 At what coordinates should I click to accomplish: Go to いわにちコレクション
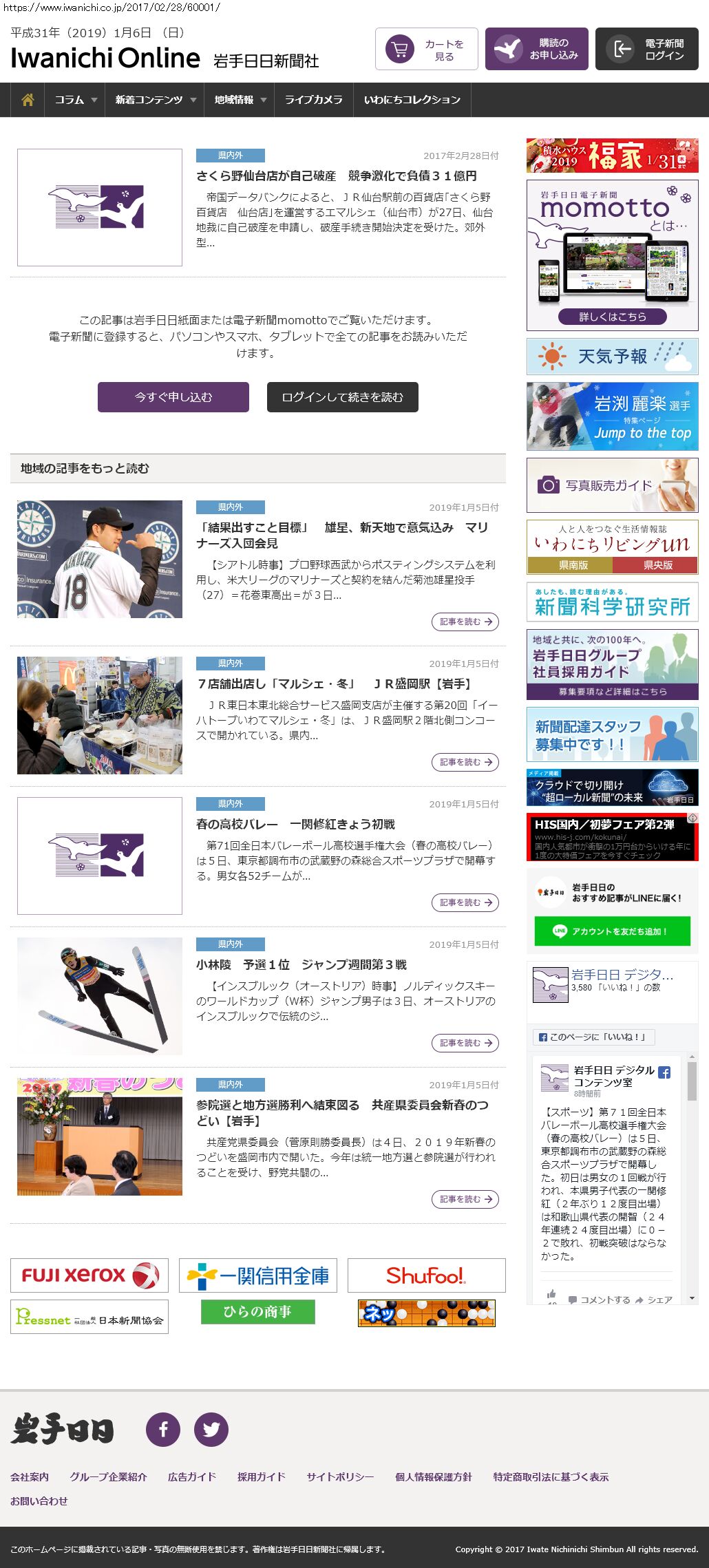[x=412, y=100]
